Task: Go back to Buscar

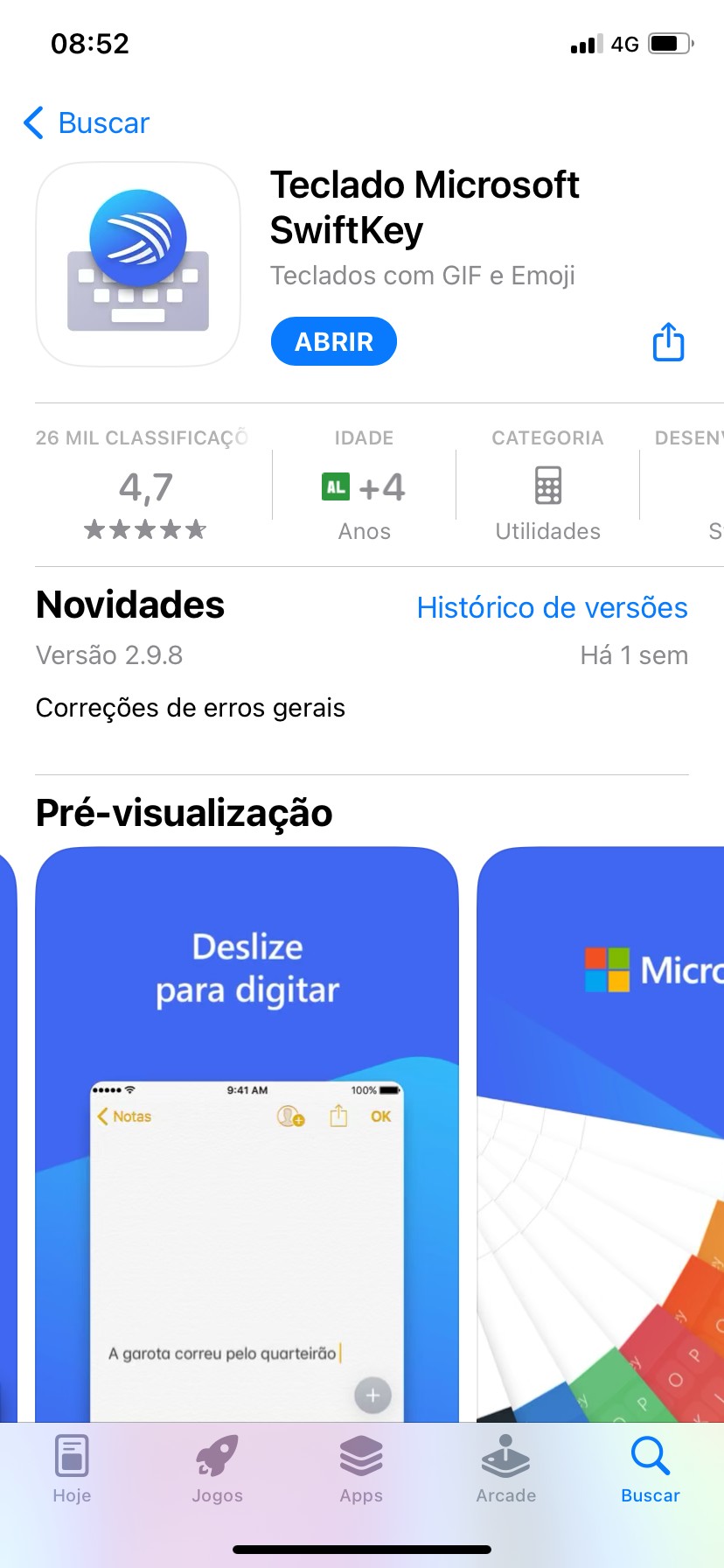Action: (x=87, y=123)
